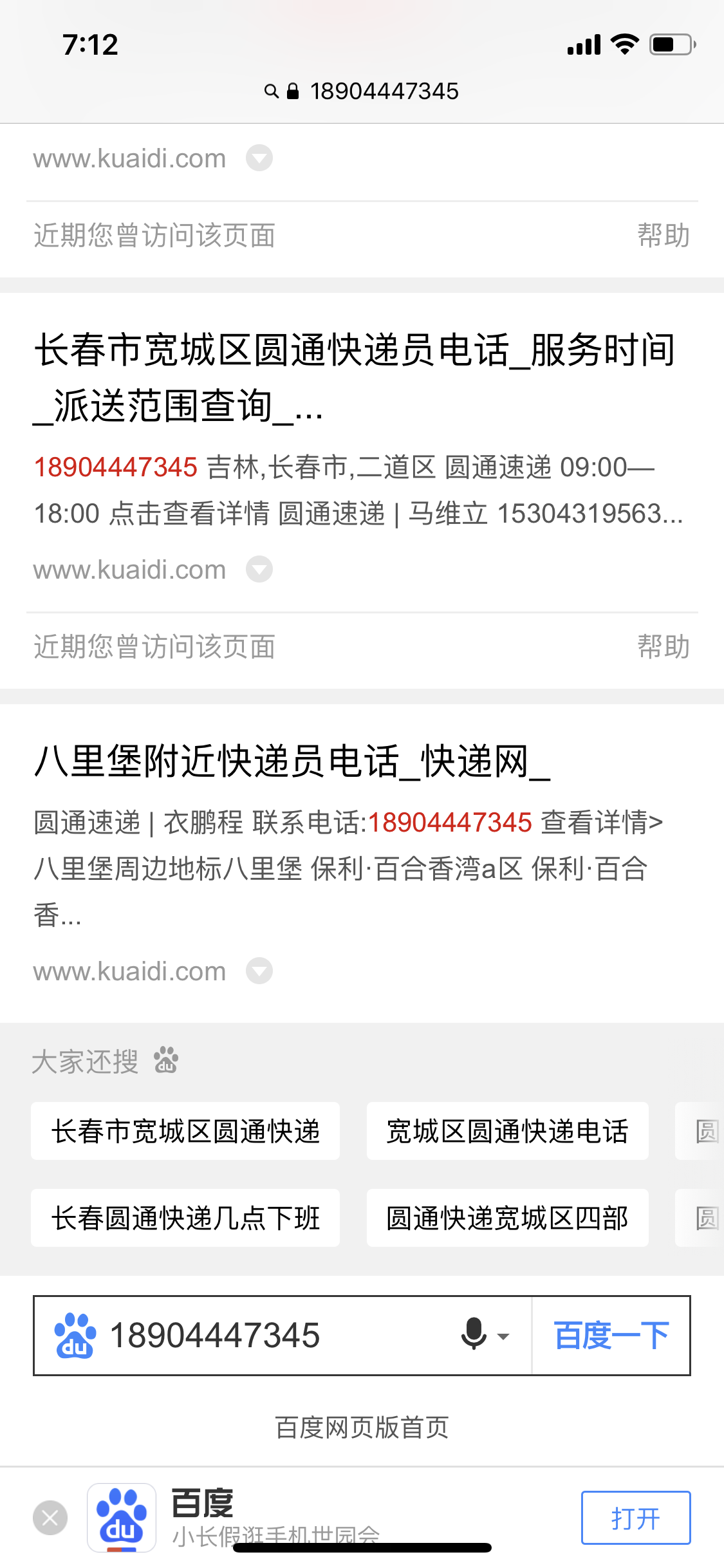
Task: Dismiss the Baidu app banner
Action: (x=50, y=1518)
